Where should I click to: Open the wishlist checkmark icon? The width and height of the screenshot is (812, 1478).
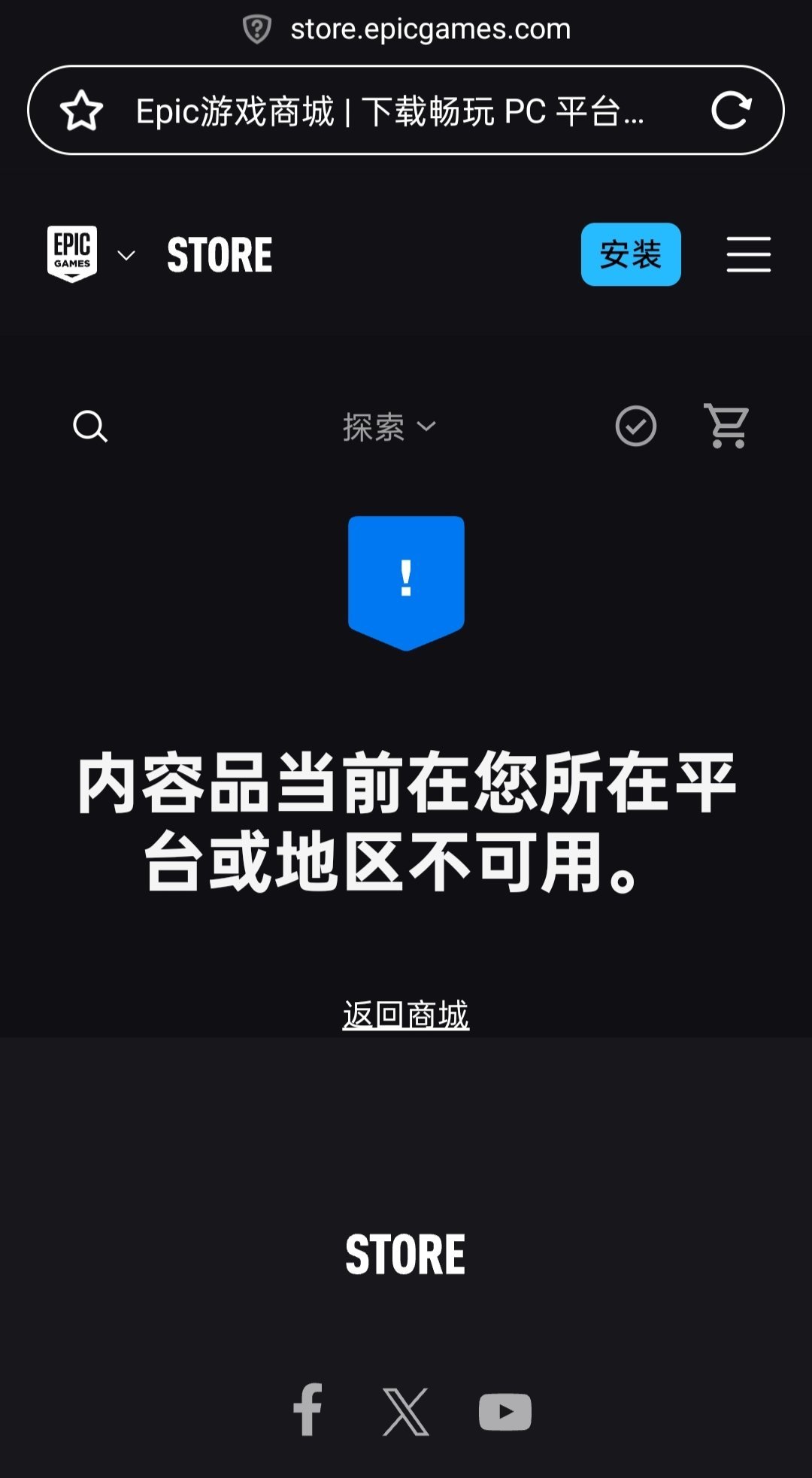(635, 426)
